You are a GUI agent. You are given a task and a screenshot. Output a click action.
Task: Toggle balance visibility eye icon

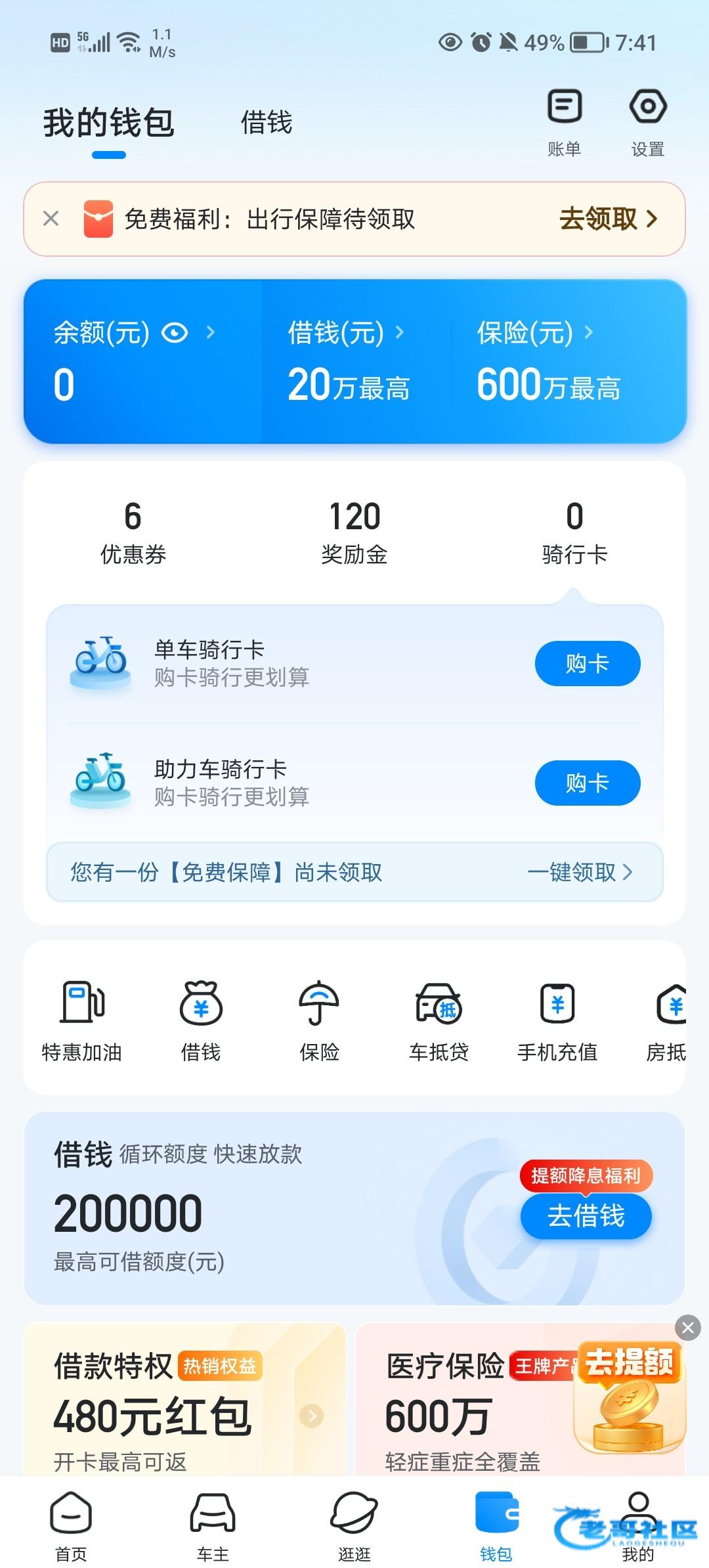pos(175,333)
